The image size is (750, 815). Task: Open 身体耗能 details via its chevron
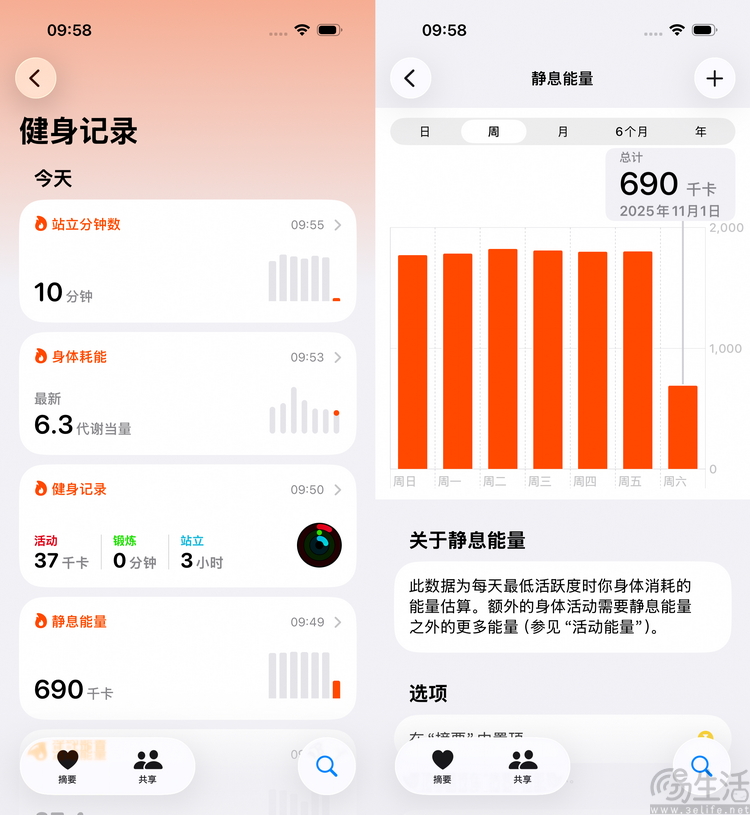[x=340, y=357]
